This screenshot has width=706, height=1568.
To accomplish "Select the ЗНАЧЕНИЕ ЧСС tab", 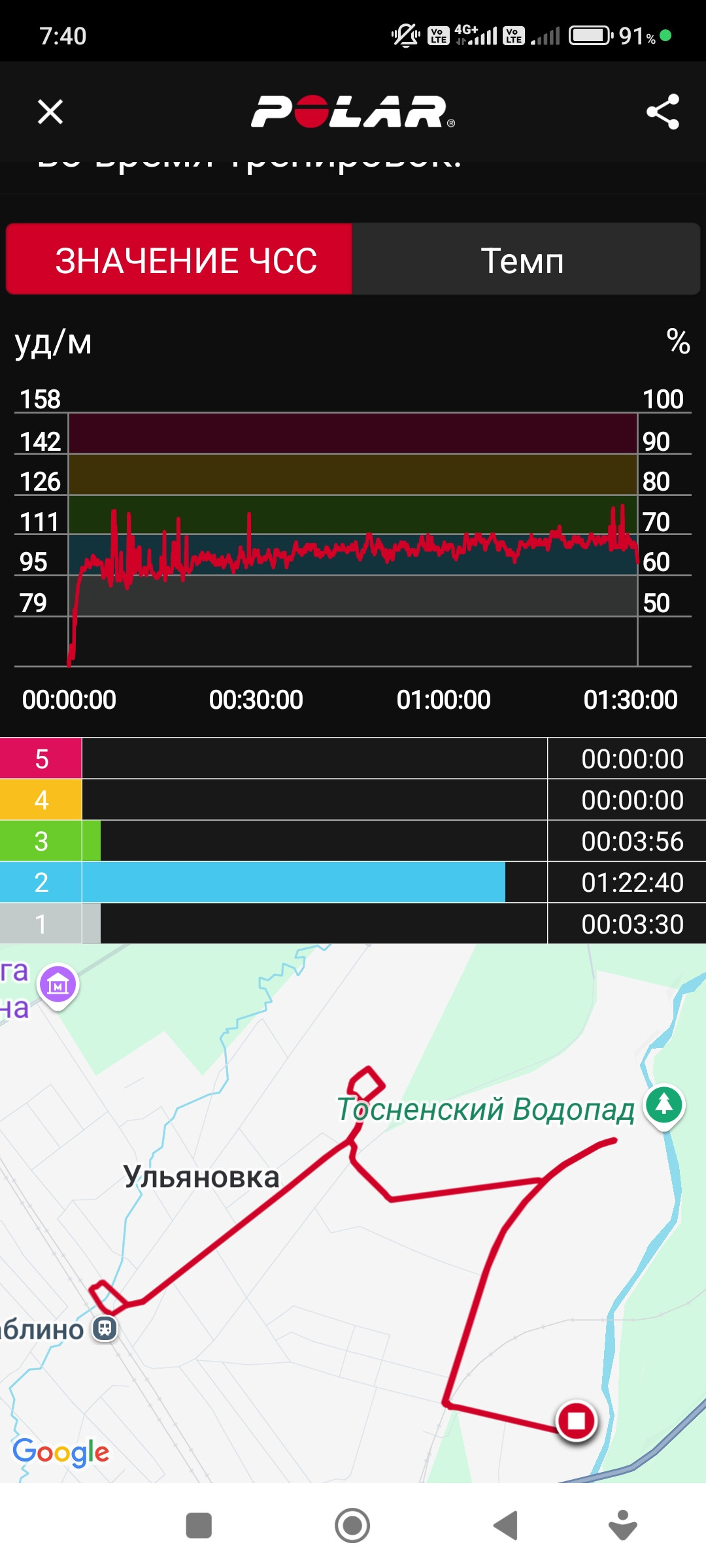I will (x=179, y=259).
